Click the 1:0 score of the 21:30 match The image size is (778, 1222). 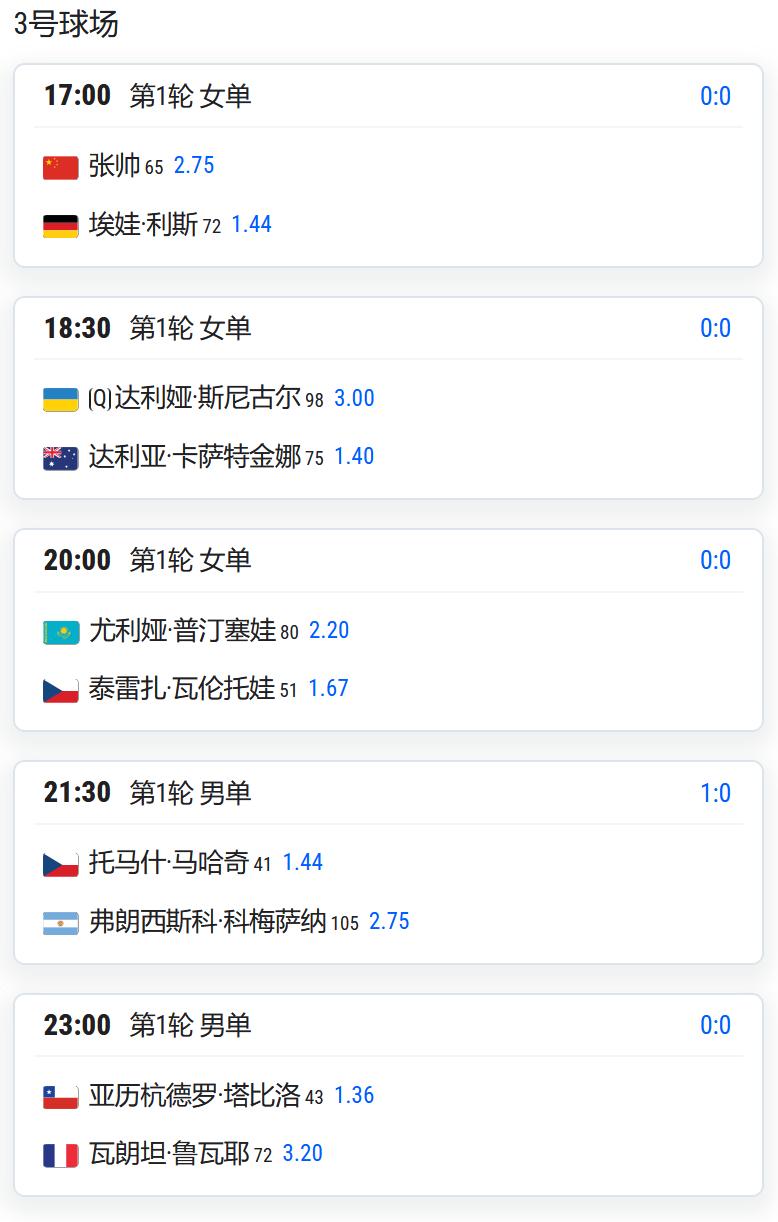click(717, 792)
